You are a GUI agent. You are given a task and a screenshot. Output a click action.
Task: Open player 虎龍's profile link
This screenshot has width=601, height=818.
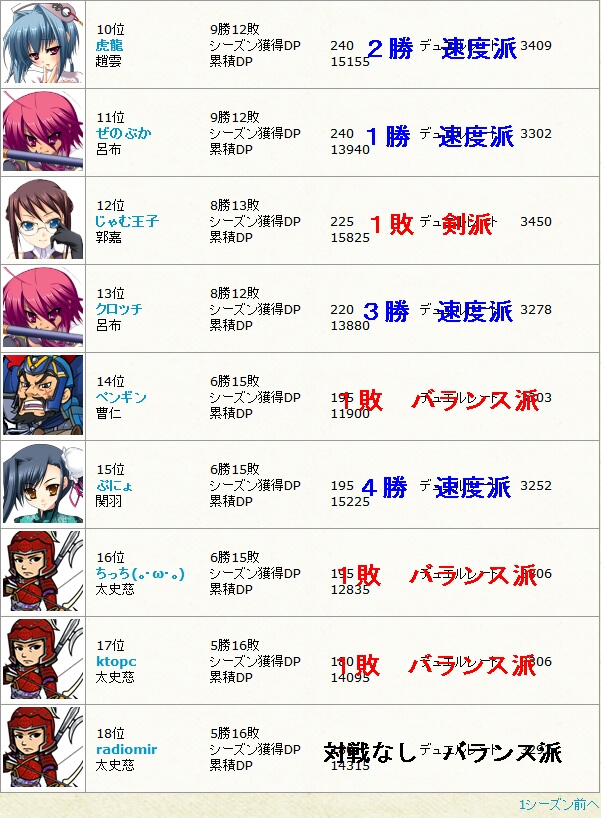click(x=109, y=46)
